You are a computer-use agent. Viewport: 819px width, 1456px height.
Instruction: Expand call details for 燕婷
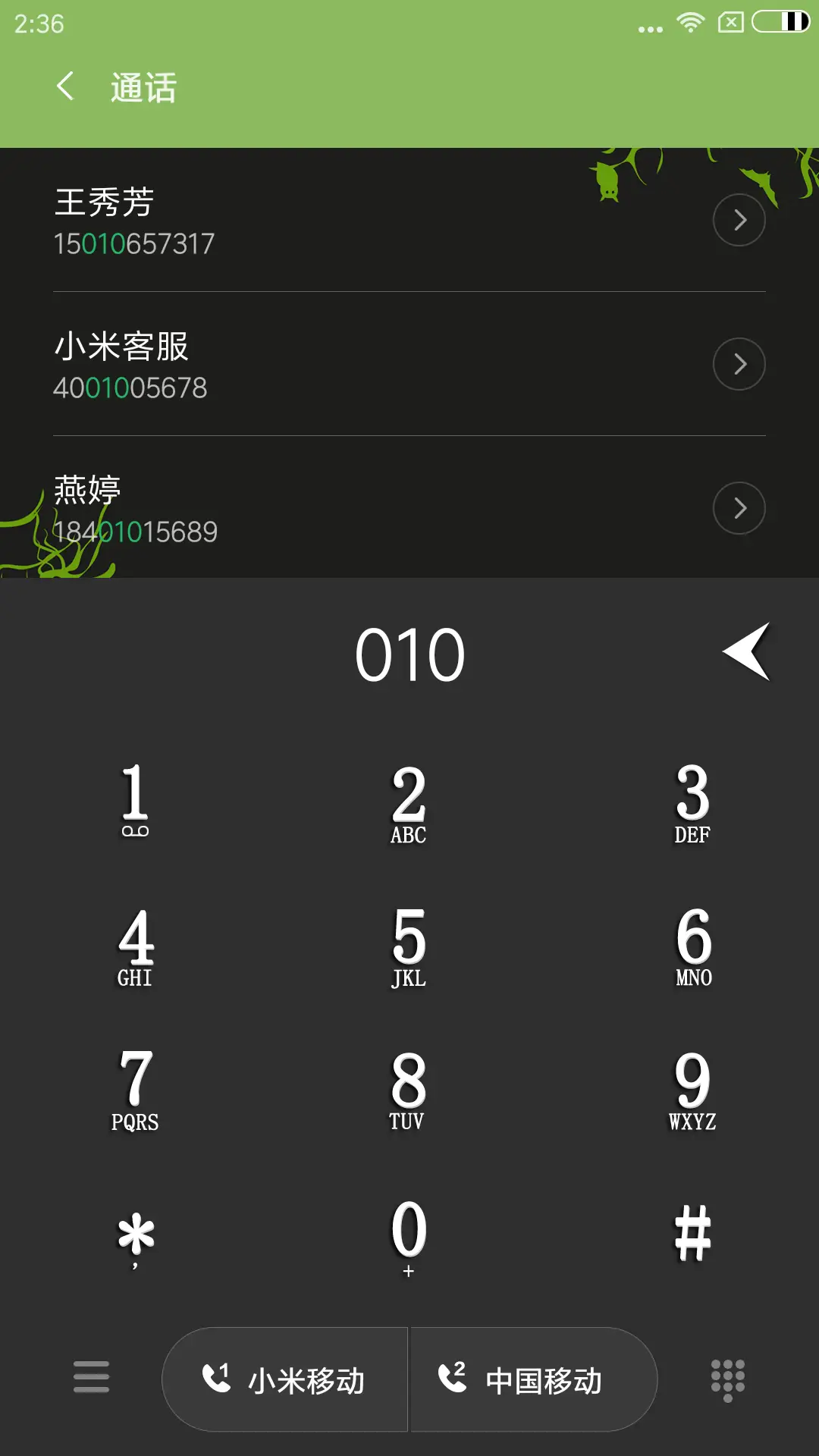(x=739, y=508)
